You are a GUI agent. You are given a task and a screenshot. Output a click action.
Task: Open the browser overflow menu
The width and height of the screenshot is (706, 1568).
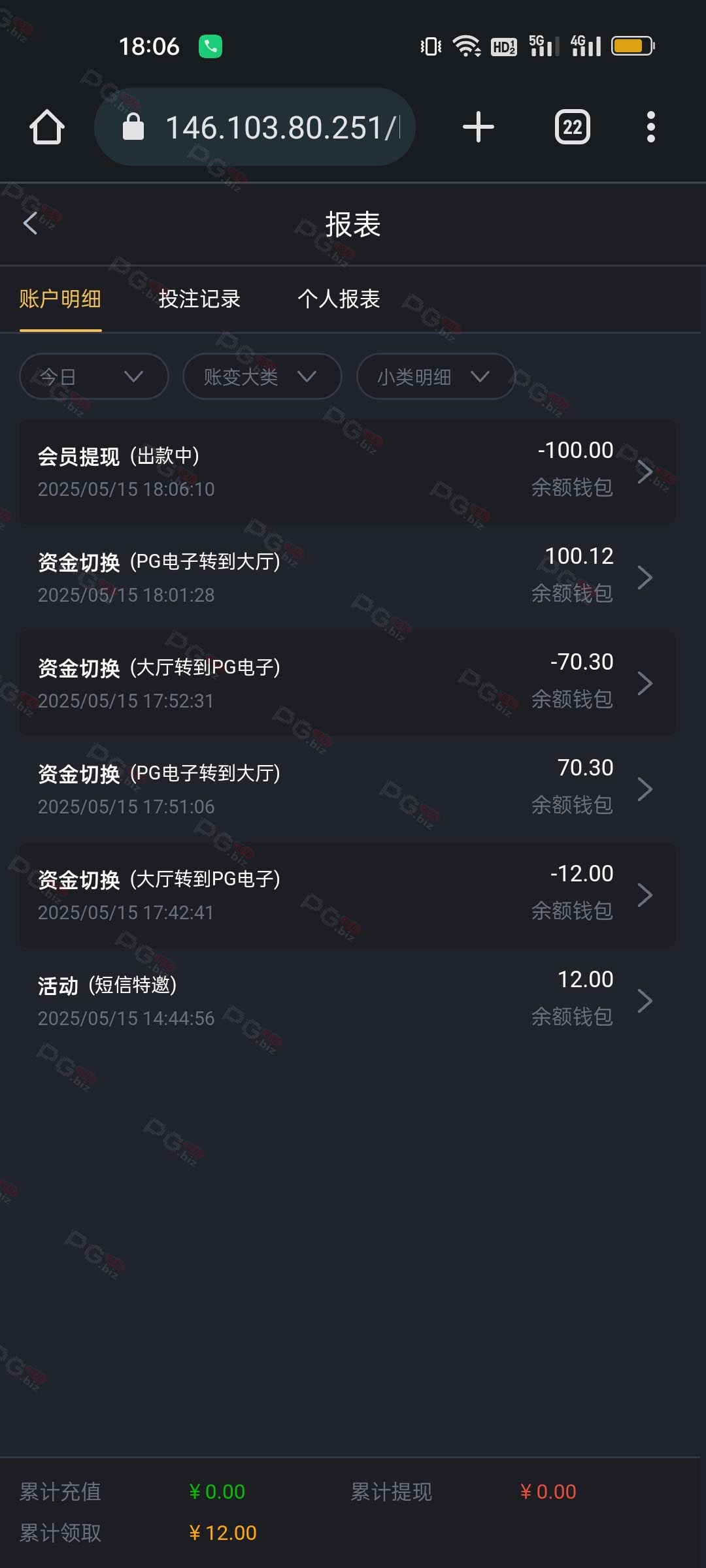click(650, 127)
